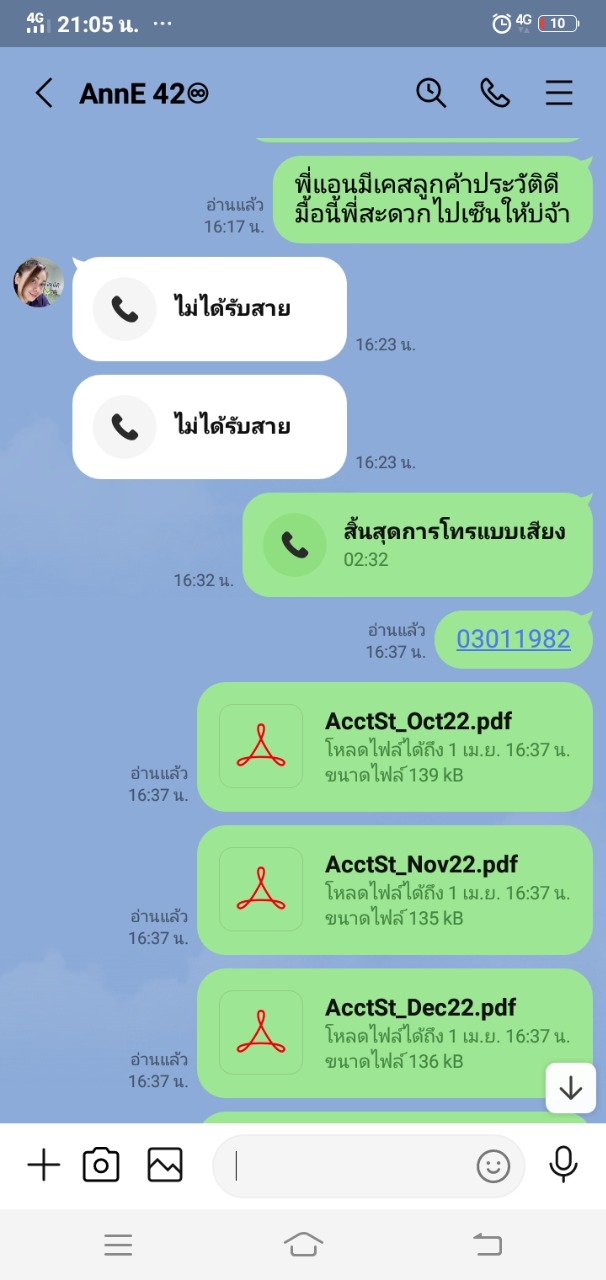Open AcctSt_Nov22.pdf file

click(x=394, y=890)
